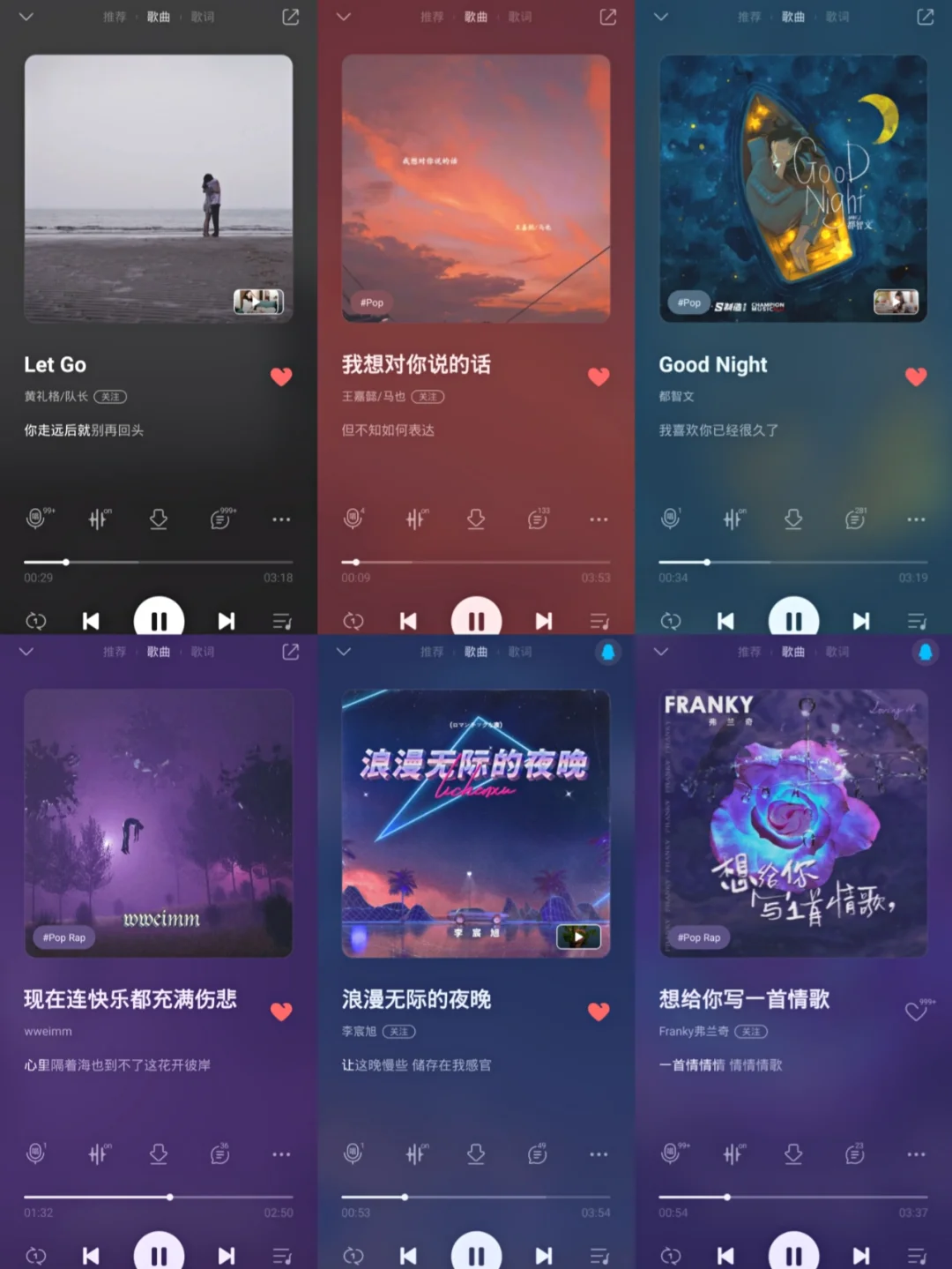The width and height of the screenshot is (952, 1269).
Task: Minimize the Good Night player view
Action: click(x=661, y=16)
